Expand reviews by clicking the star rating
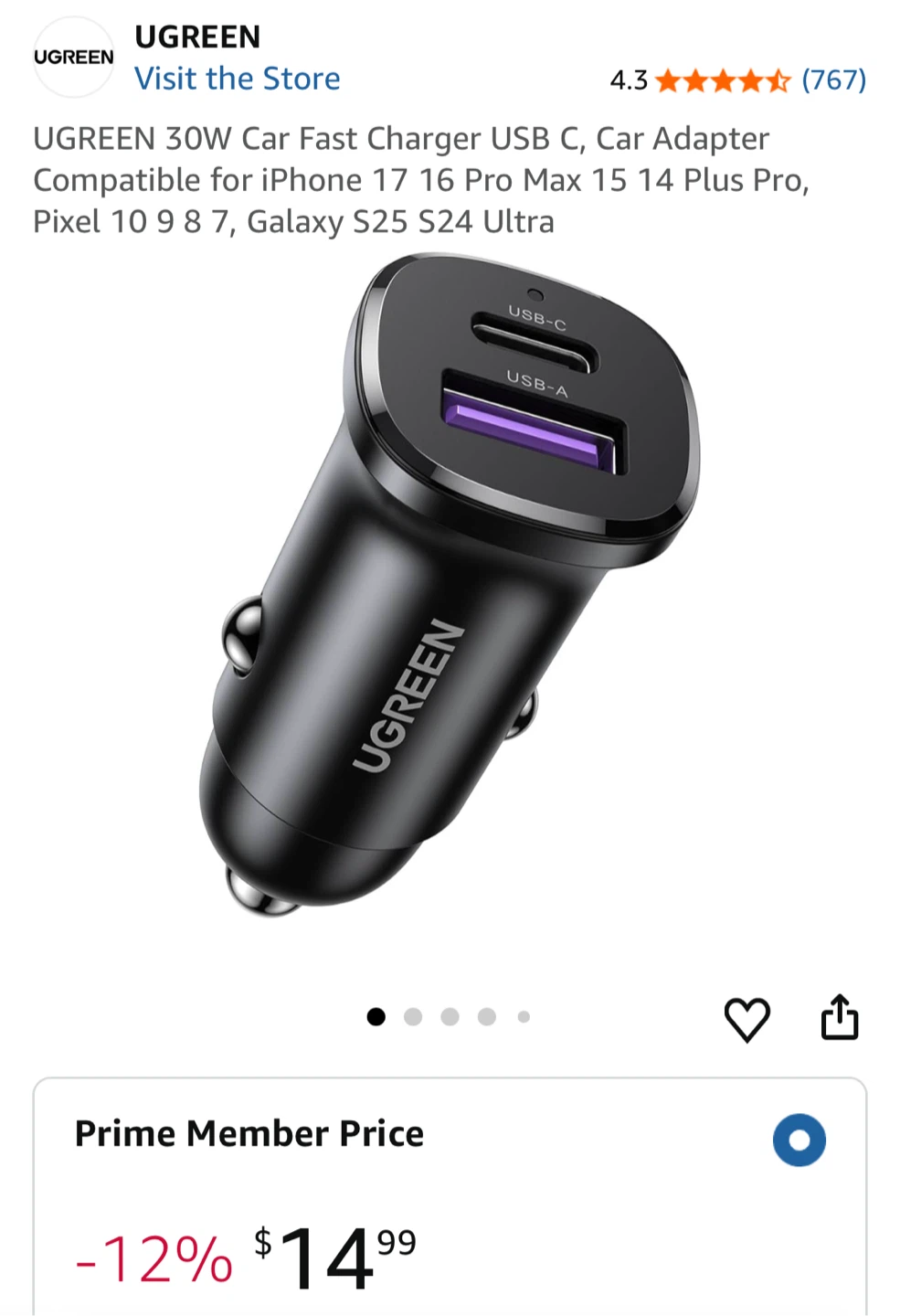The width and height of the screenshot is (900, 1316). (722, 80)
